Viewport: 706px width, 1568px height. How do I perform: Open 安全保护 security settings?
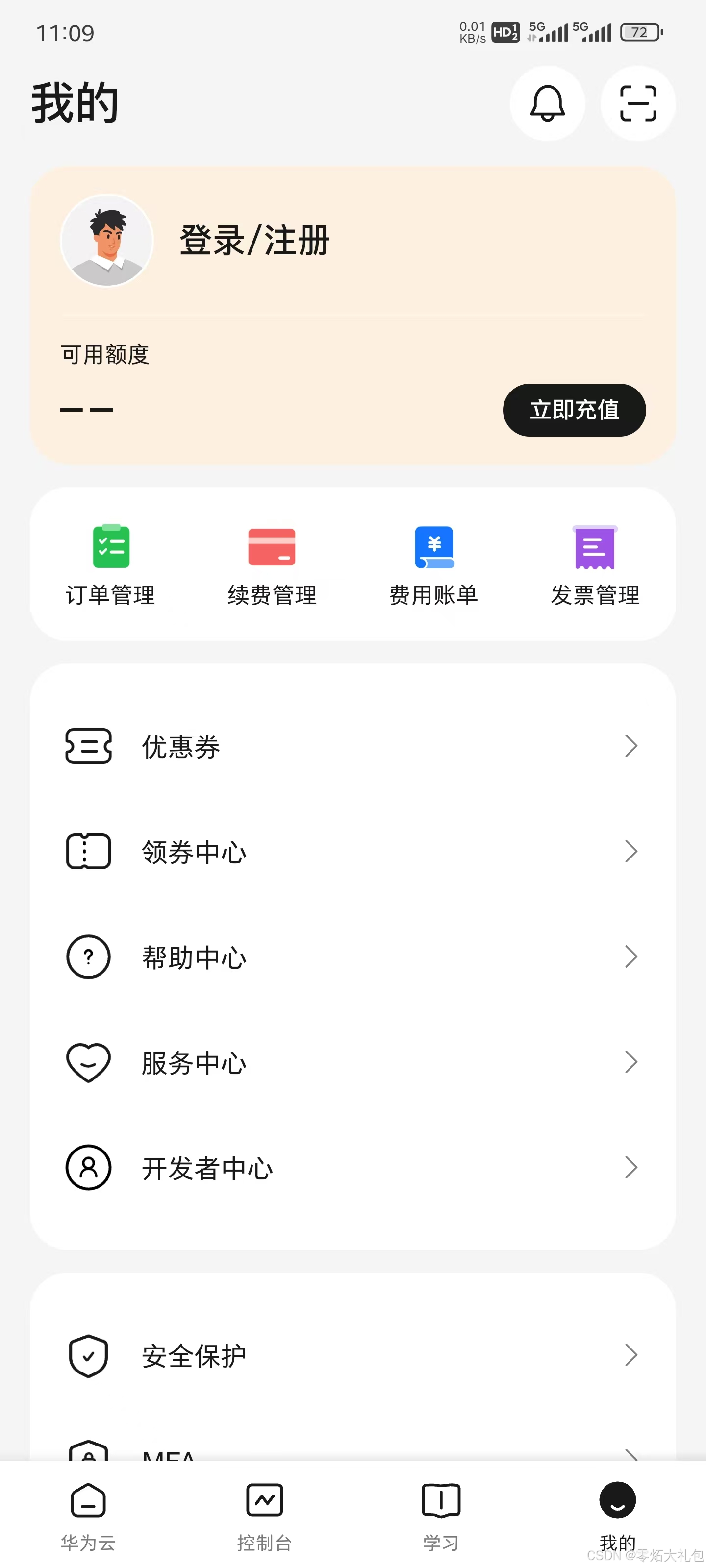(352, 1355)
